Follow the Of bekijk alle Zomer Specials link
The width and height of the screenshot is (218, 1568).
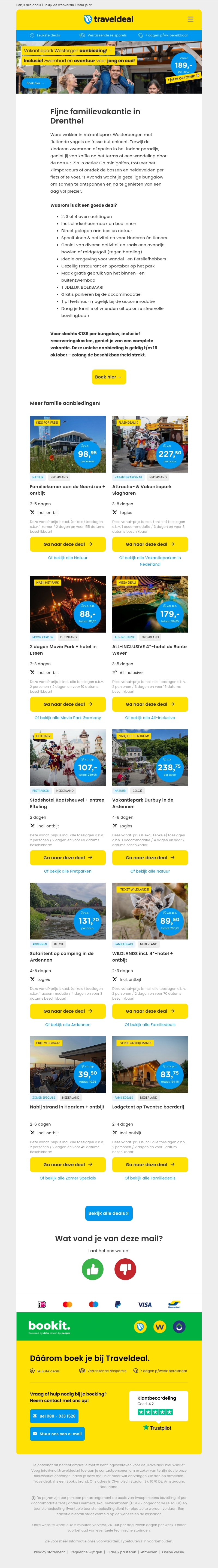click(x=68, y=1178)
